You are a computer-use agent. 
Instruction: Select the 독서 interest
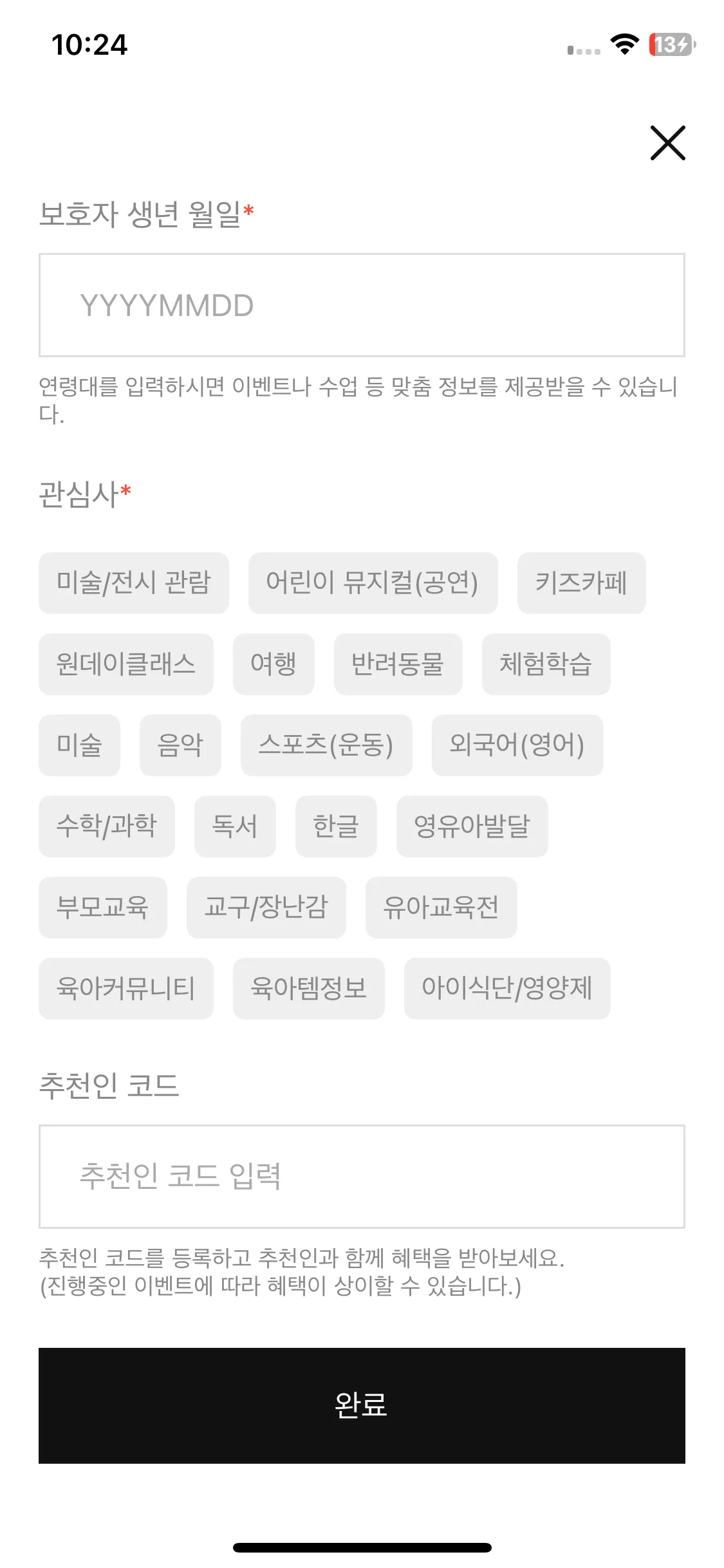235,826
